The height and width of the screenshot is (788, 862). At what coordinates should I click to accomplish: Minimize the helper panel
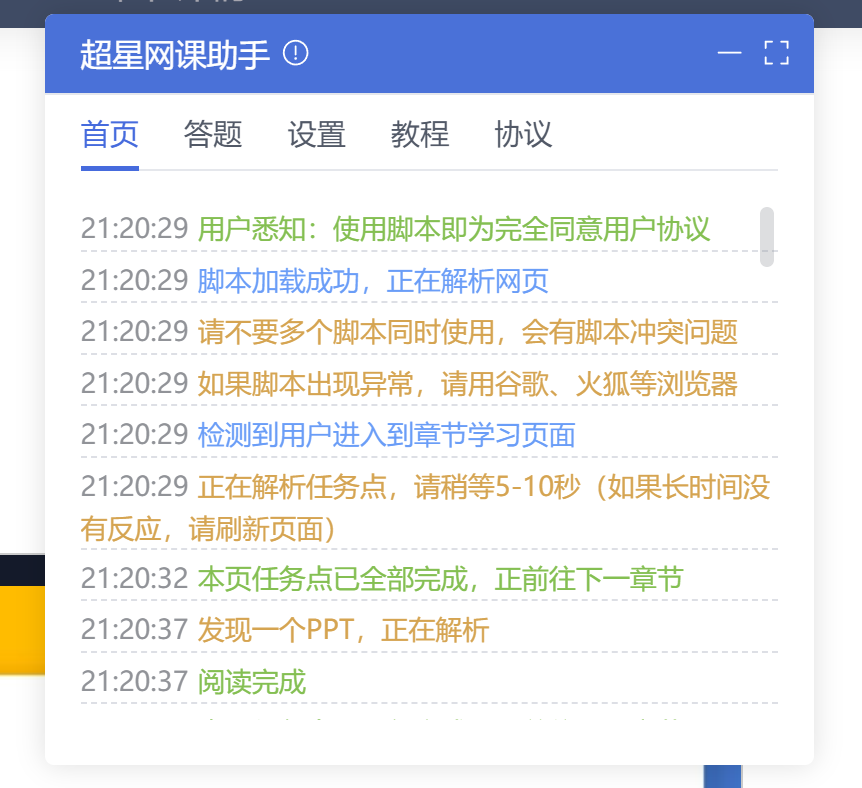coord(729,53)
